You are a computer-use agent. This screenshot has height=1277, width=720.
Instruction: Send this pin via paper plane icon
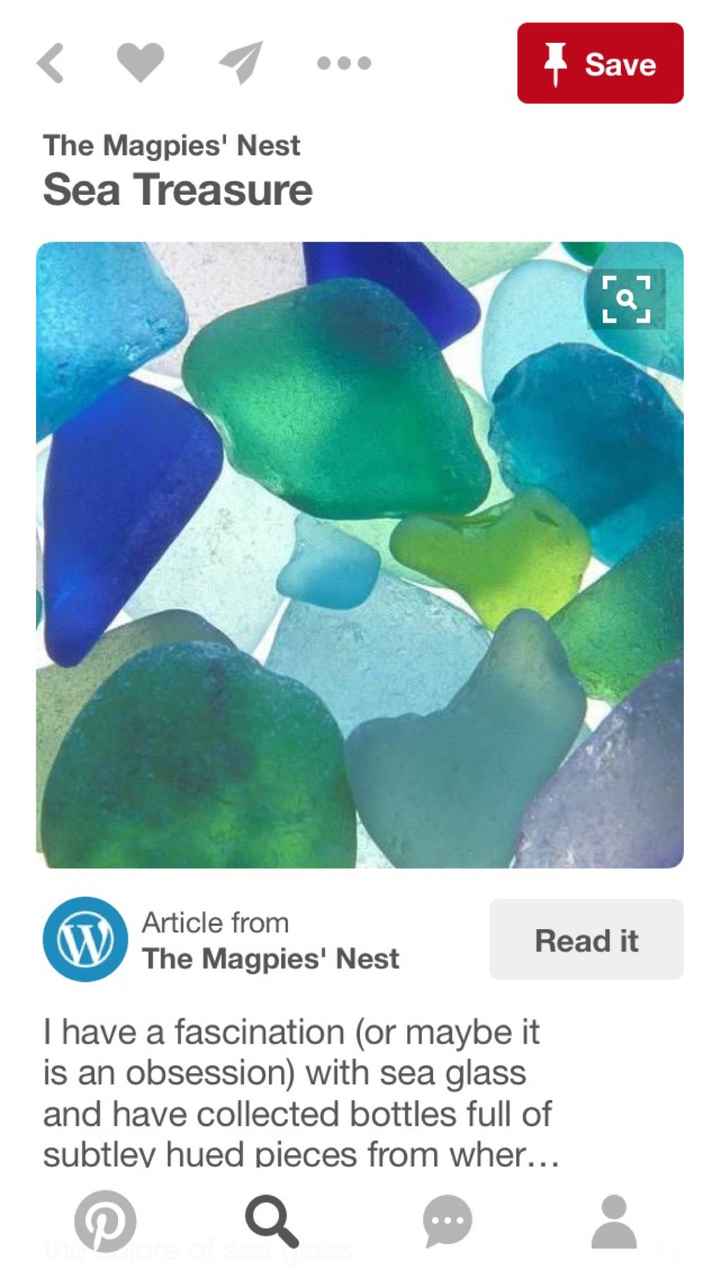click(241, 64)
